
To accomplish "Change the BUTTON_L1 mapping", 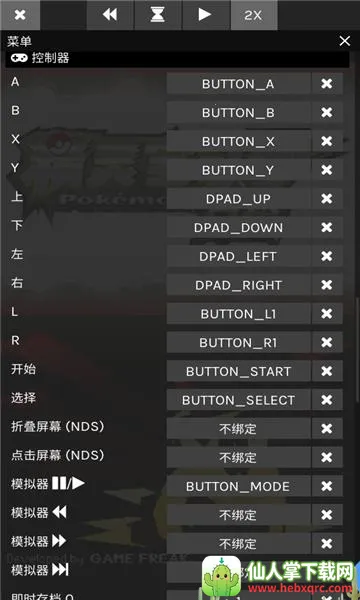I will click(x=238, y=314).
